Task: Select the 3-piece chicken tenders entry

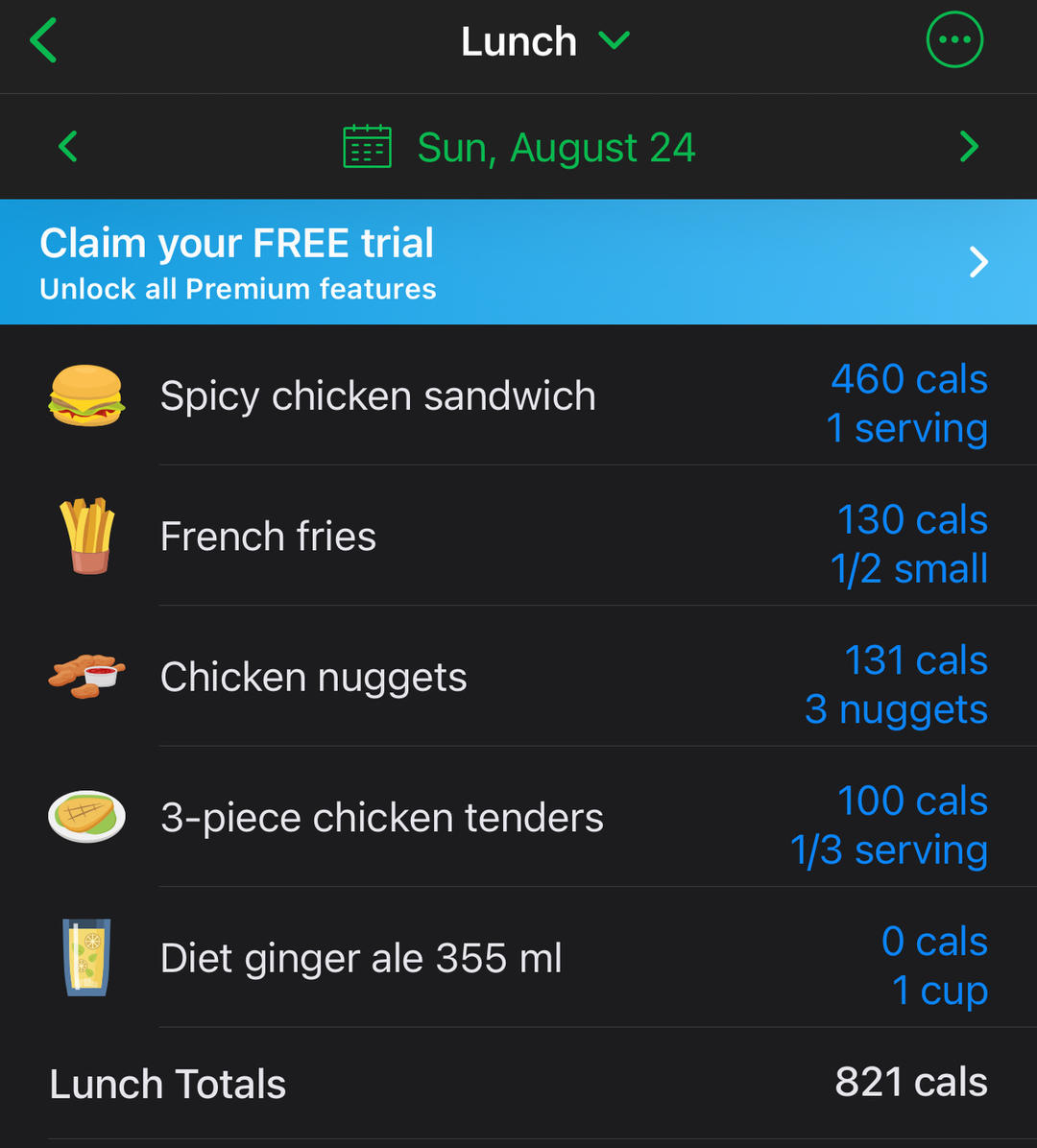Action: (x=518, y=819)
